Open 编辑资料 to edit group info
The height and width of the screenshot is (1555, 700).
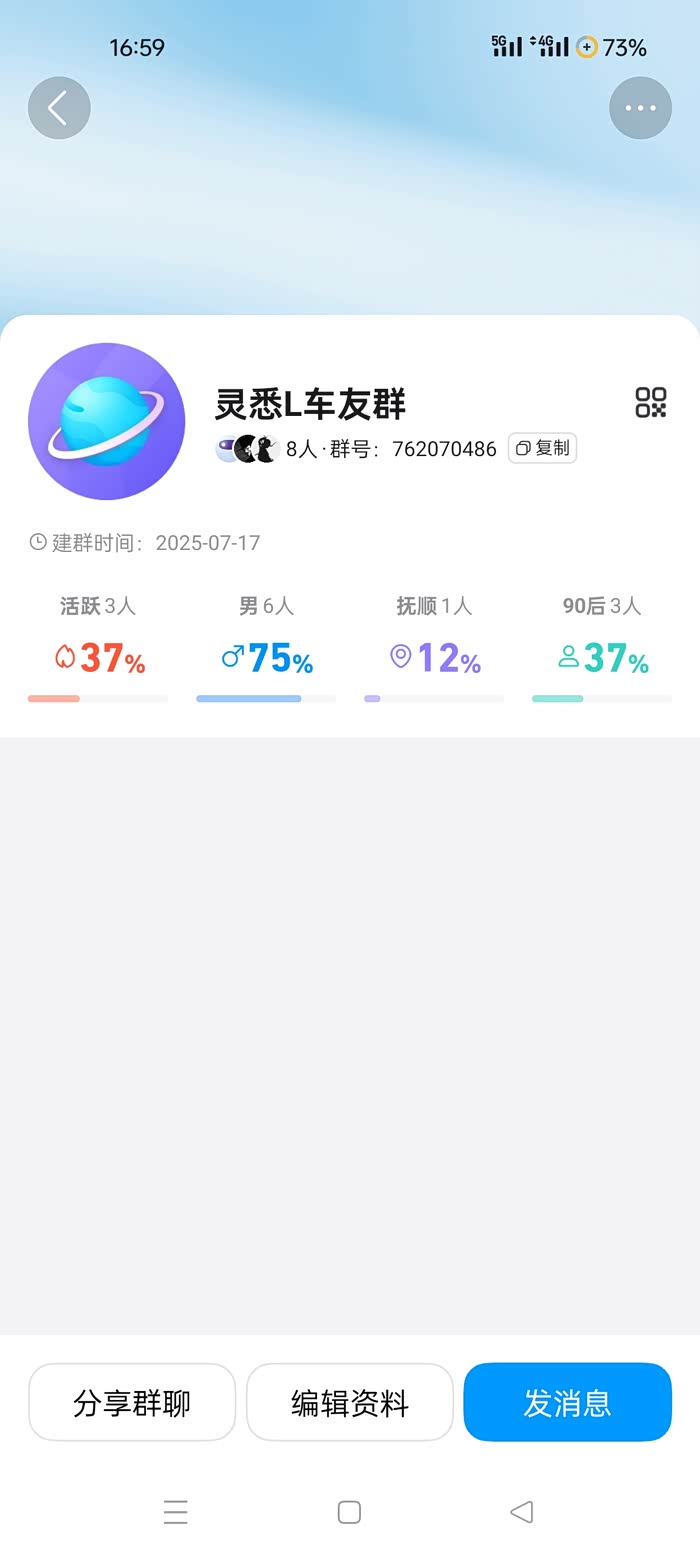coord(350,1402)
